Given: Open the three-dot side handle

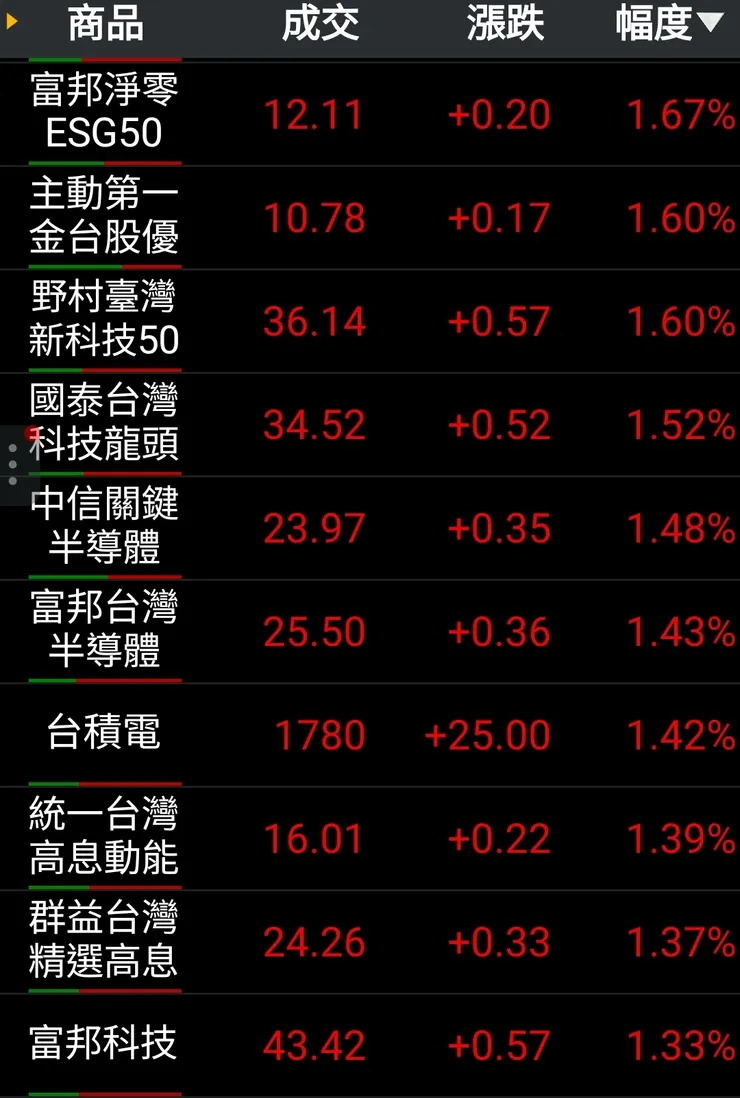Looking at the screenshot, I should (13, 465).
